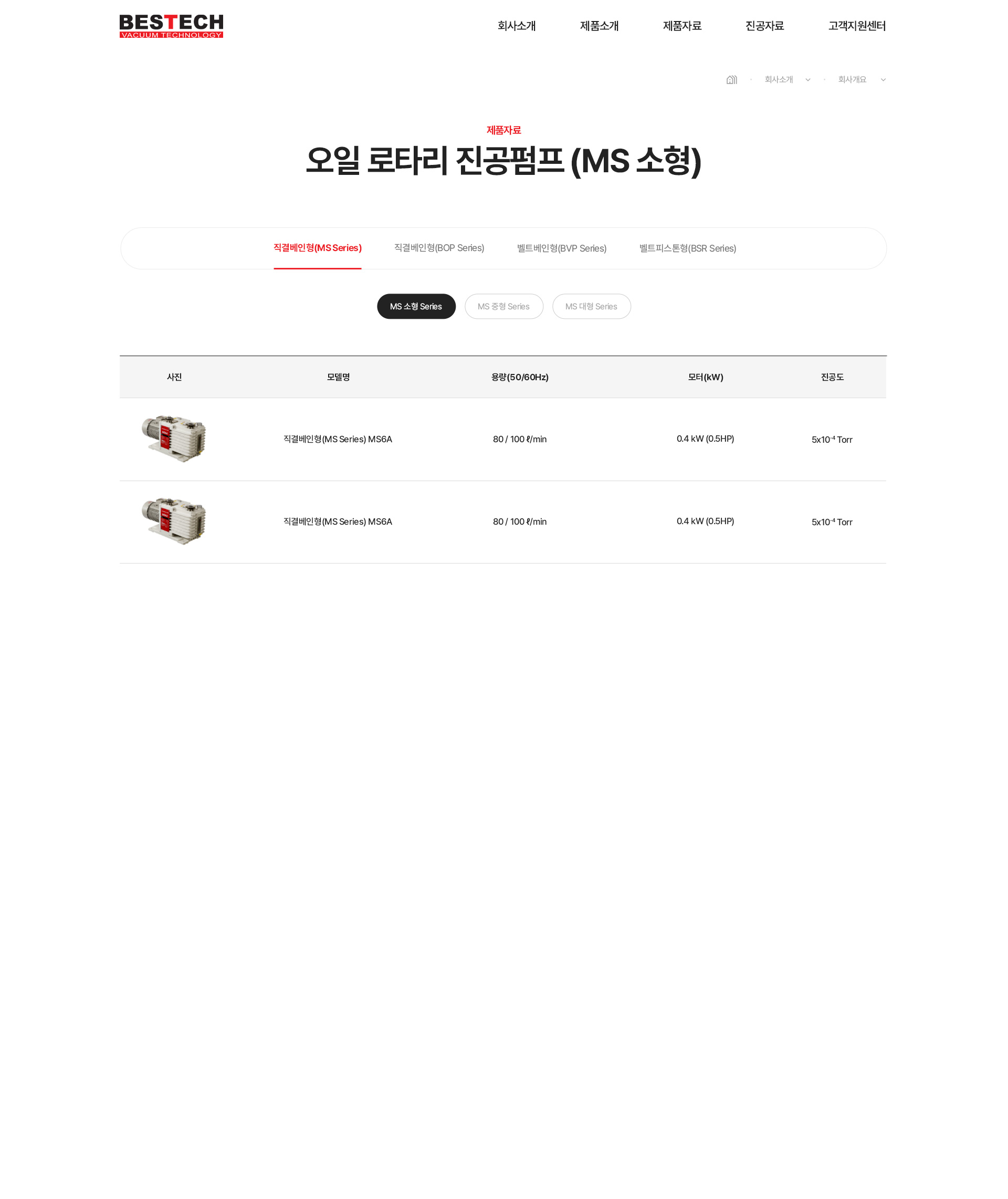Switch to the 직결베인형(BOP Series) tab
The image size is (1008, 1199).
click(x=439, y=248)
